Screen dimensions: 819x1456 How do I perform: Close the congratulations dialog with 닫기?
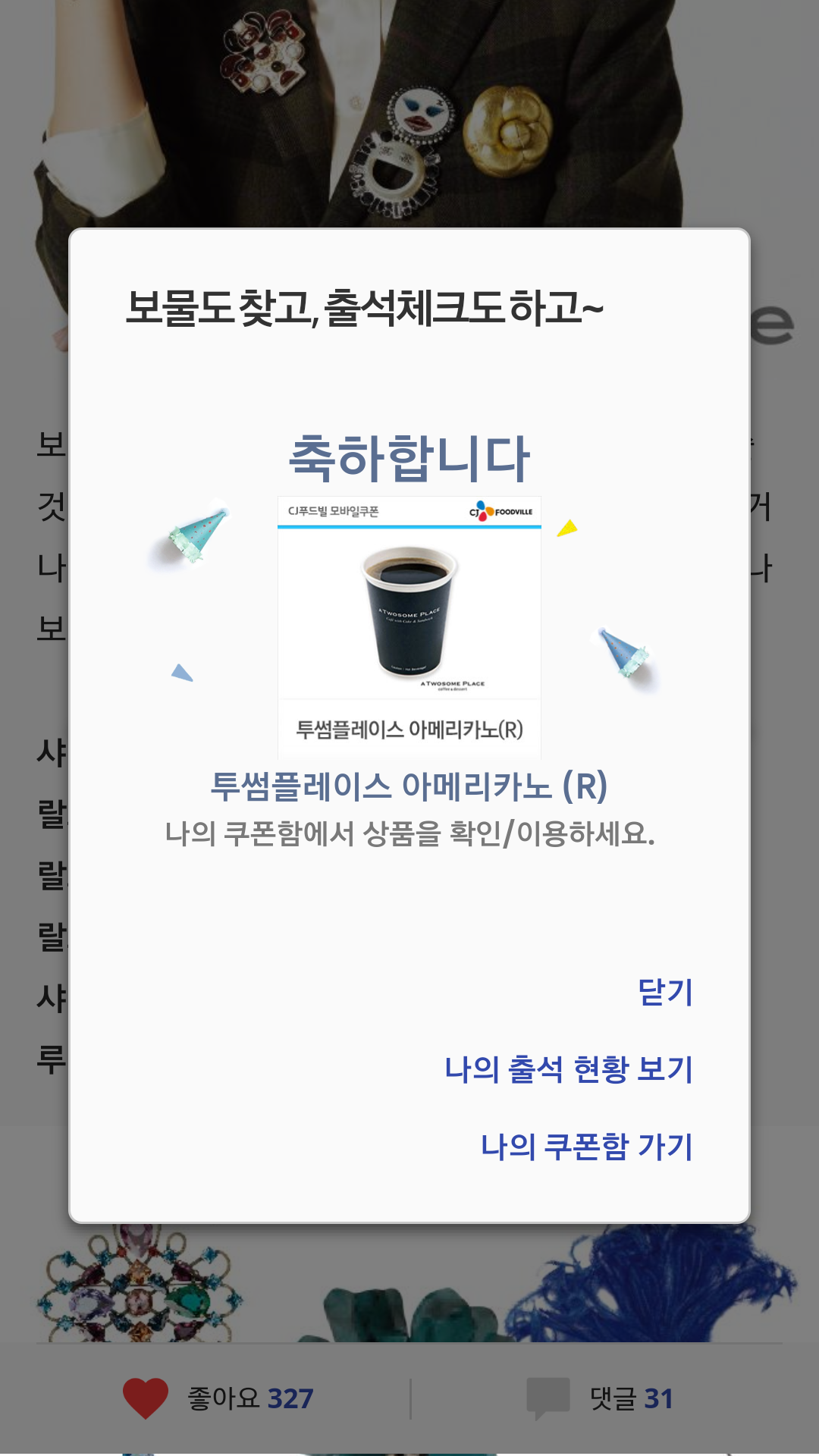[x=665, y=992]
